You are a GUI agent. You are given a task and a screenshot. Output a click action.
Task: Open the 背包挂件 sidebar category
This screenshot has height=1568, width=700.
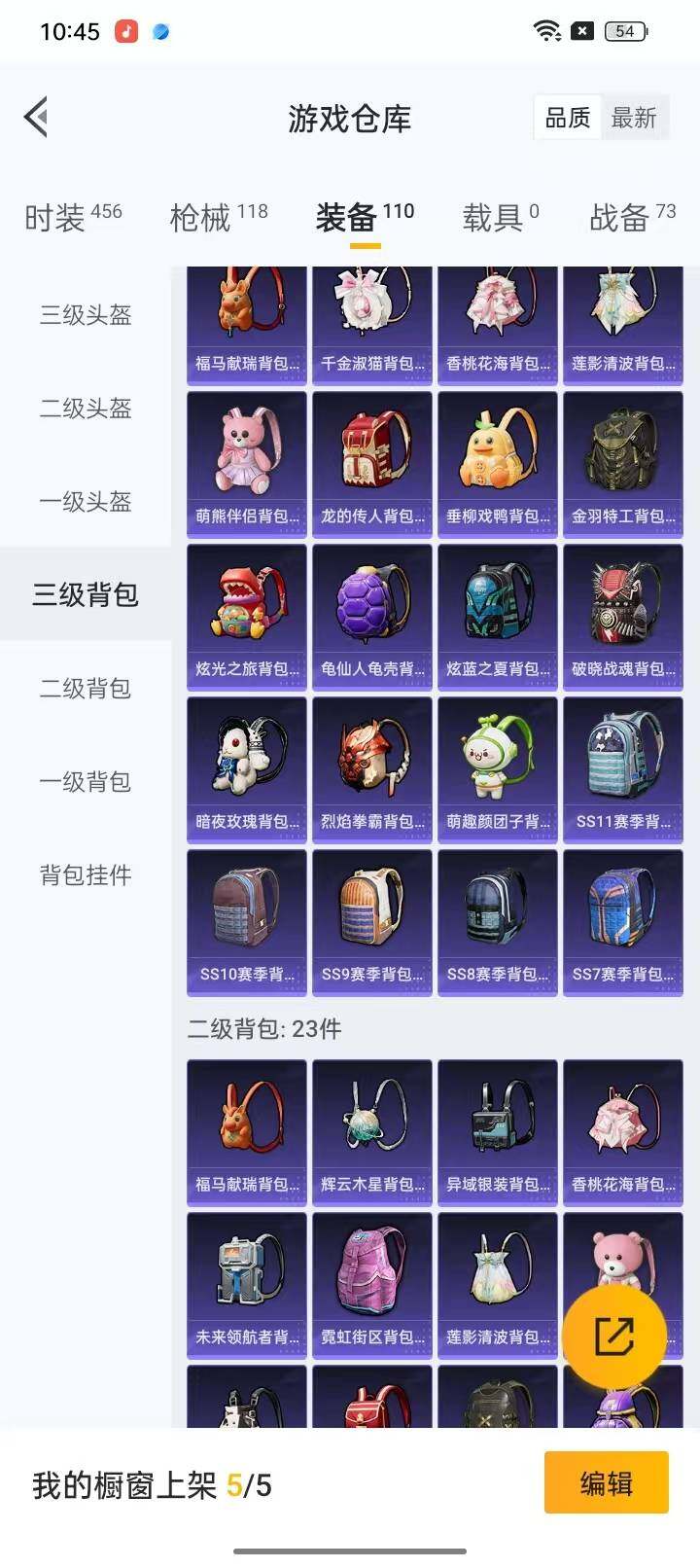(86, 874)
